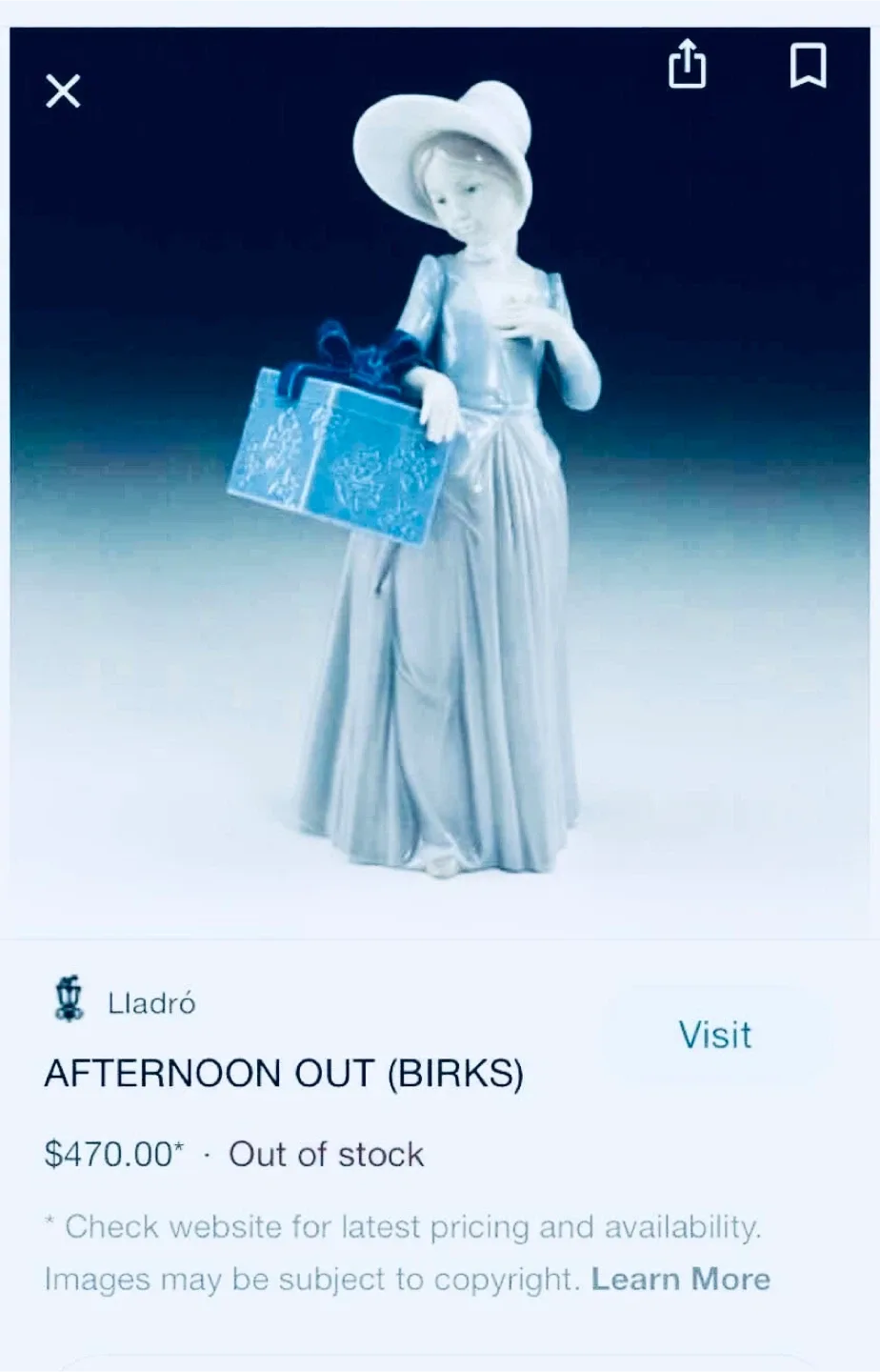Viewport: 880px width, 1372px height.
Task: Tap the pricing disclaimer text
Action: click(x=400, y=1227)
